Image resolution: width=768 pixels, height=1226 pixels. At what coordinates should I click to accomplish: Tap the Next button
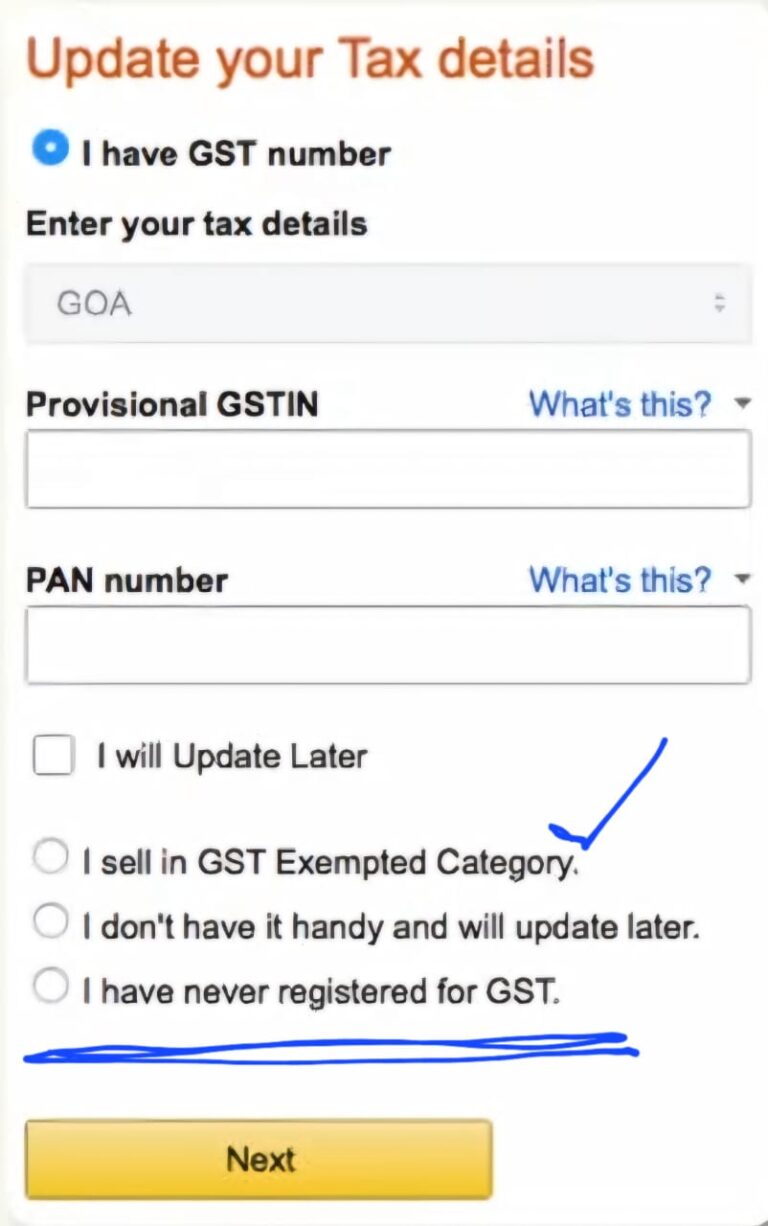click(259, 1159)
